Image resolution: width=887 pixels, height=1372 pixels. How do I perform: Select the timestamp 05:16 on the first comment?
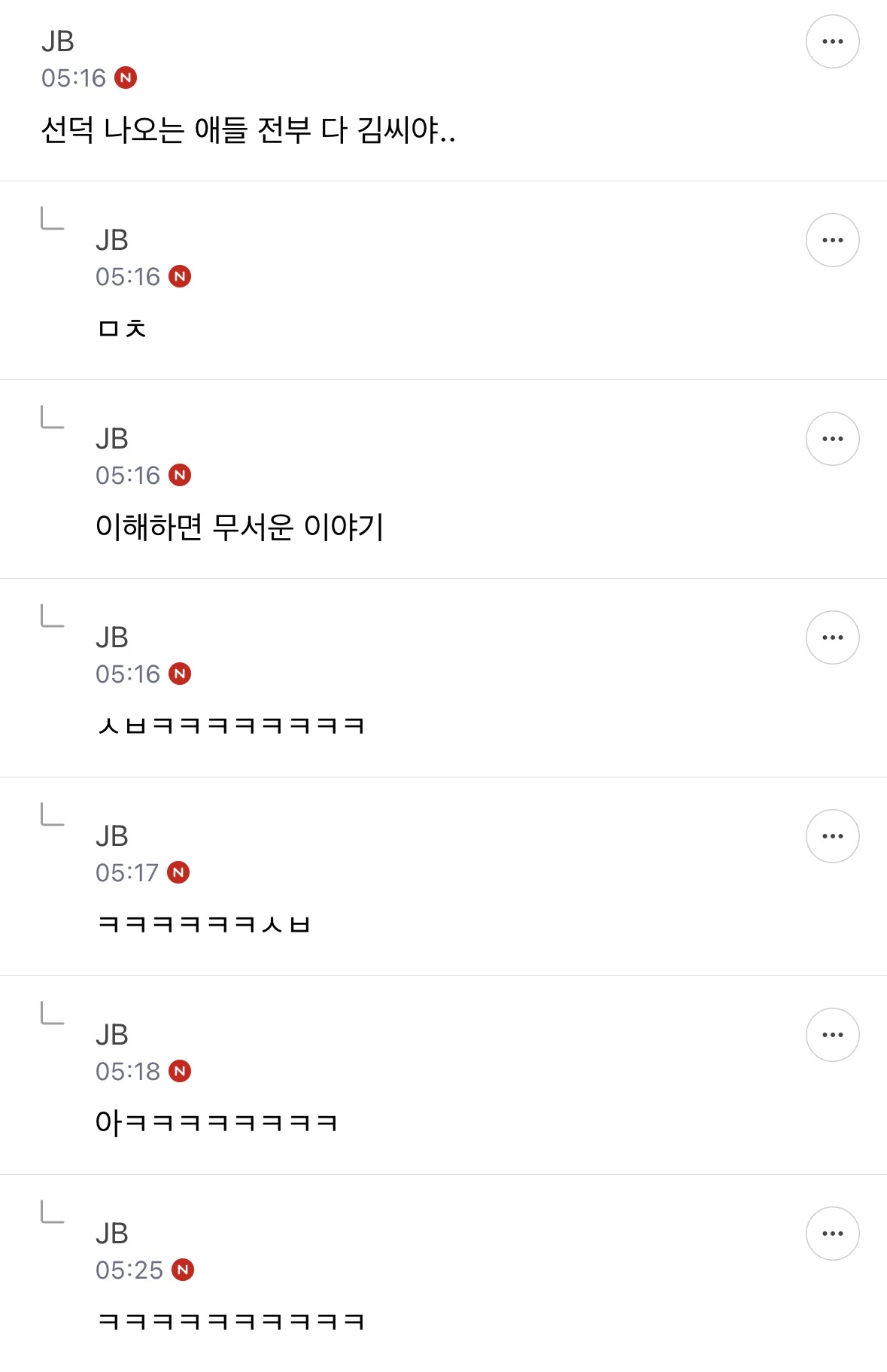point(71,76)
